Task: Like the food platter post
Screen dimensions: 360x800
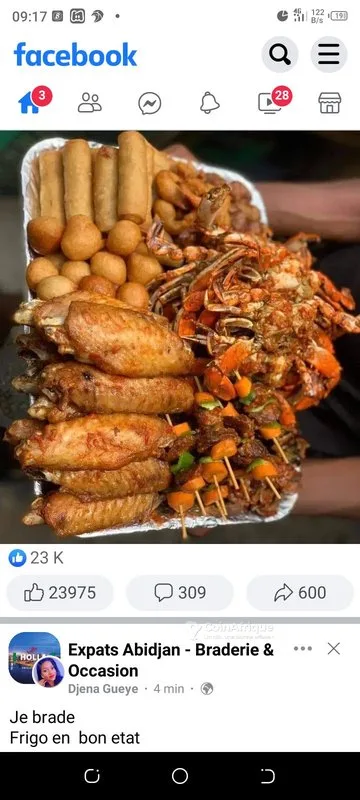Action: [x=60, y=592]
